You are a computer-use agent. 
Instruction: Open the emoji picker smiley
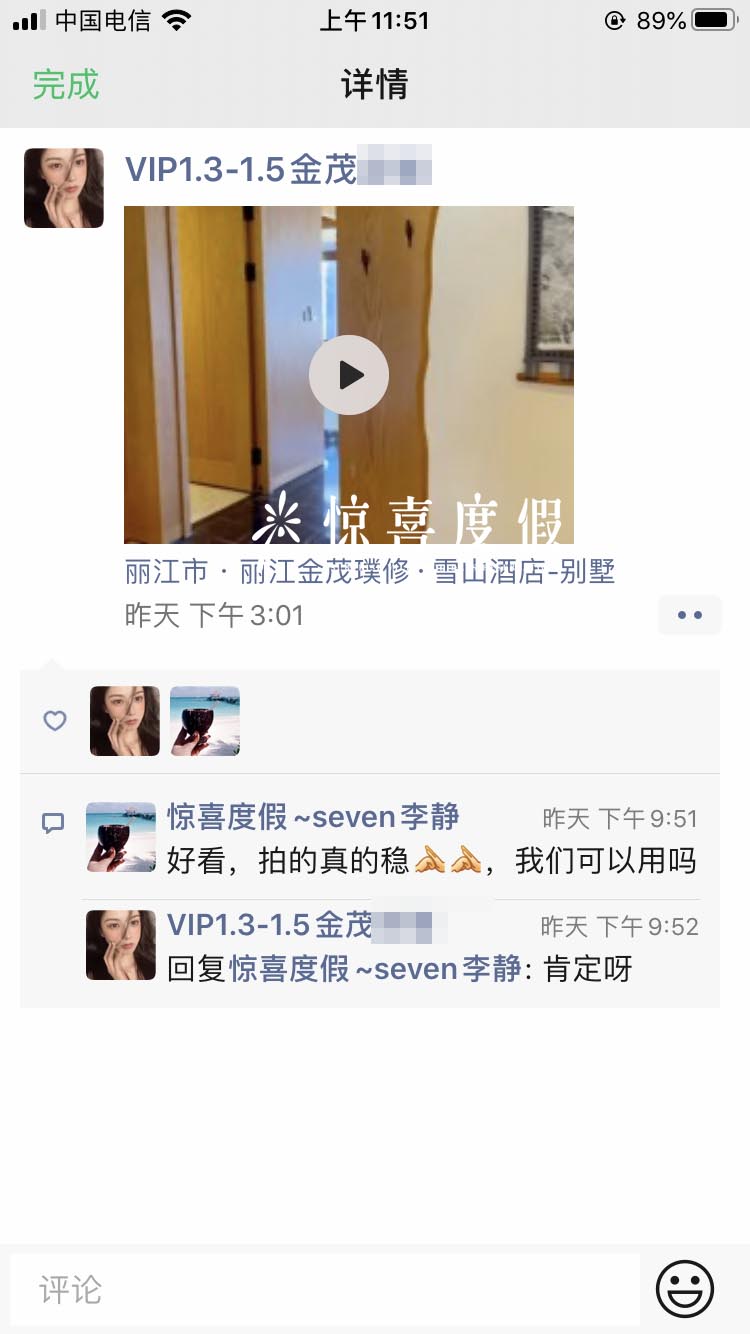click(x=685, y=1289)
